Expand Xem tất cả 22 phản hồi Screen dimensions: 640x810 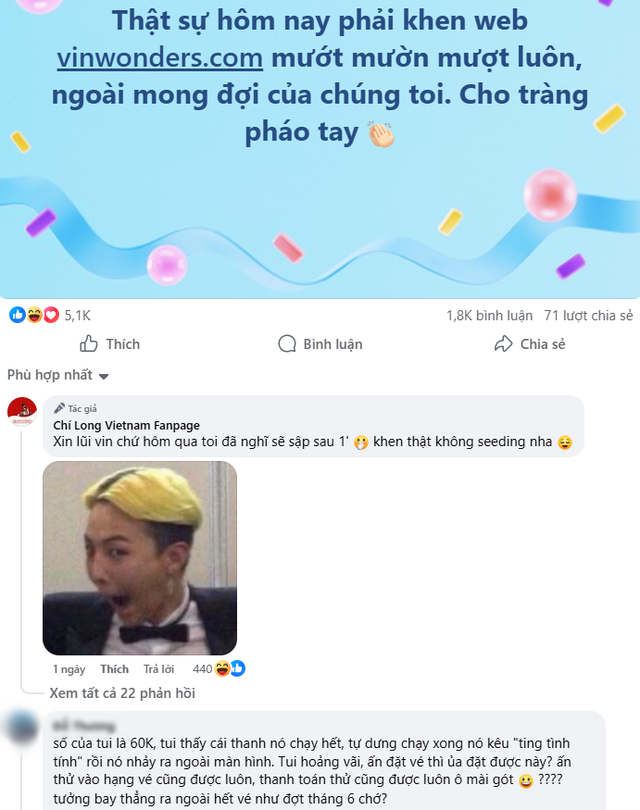tap(122, 693)
